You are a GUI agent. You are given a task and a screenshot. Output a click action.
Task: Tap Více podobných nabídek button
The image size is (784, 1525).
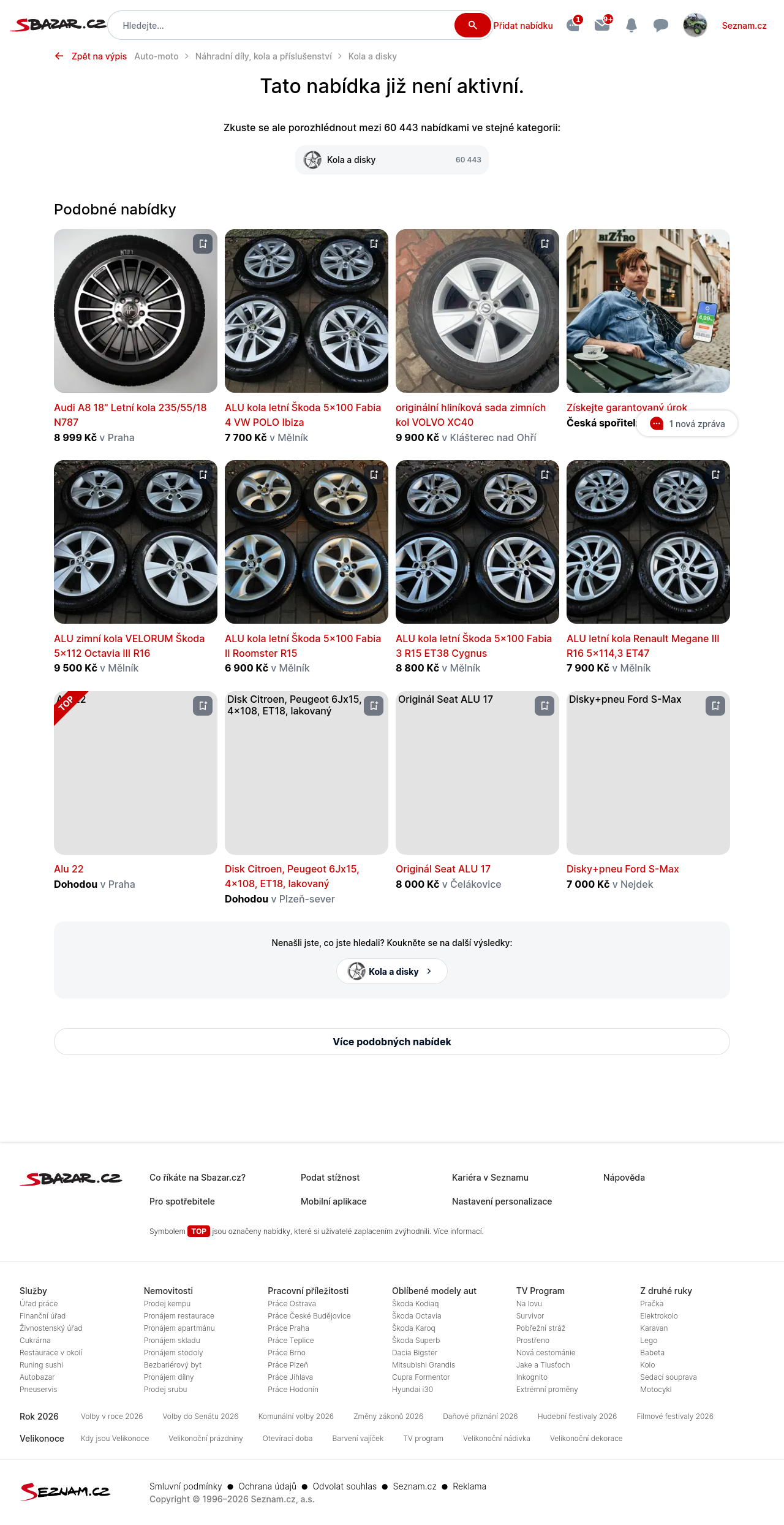coord(392,1042)
